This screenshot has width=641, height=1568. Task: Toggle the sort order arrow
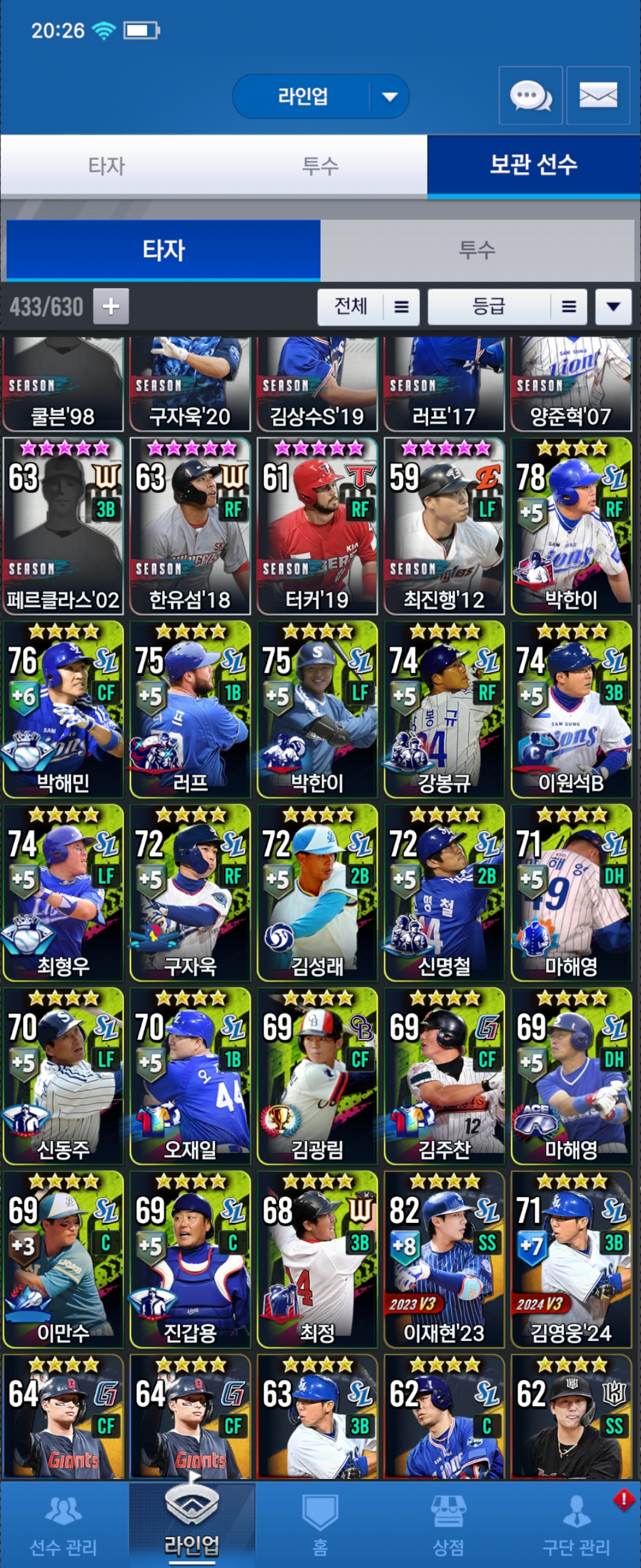(x=613, y=306)
